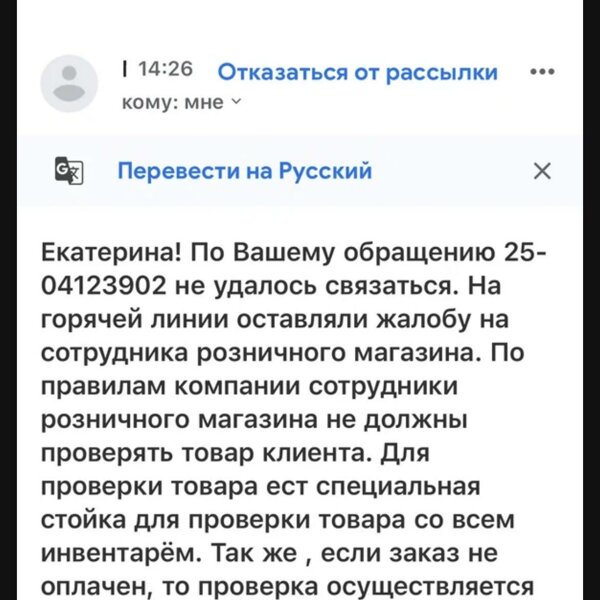Tap Отказаться от рассылки link
This screenshot has height=600, width=600.
coord(357,72)
